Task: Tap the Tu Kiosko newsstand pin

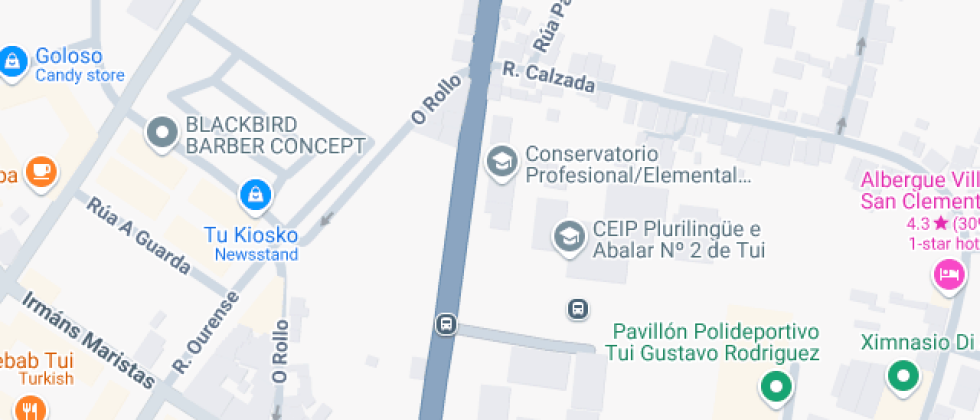Action: 256,196
